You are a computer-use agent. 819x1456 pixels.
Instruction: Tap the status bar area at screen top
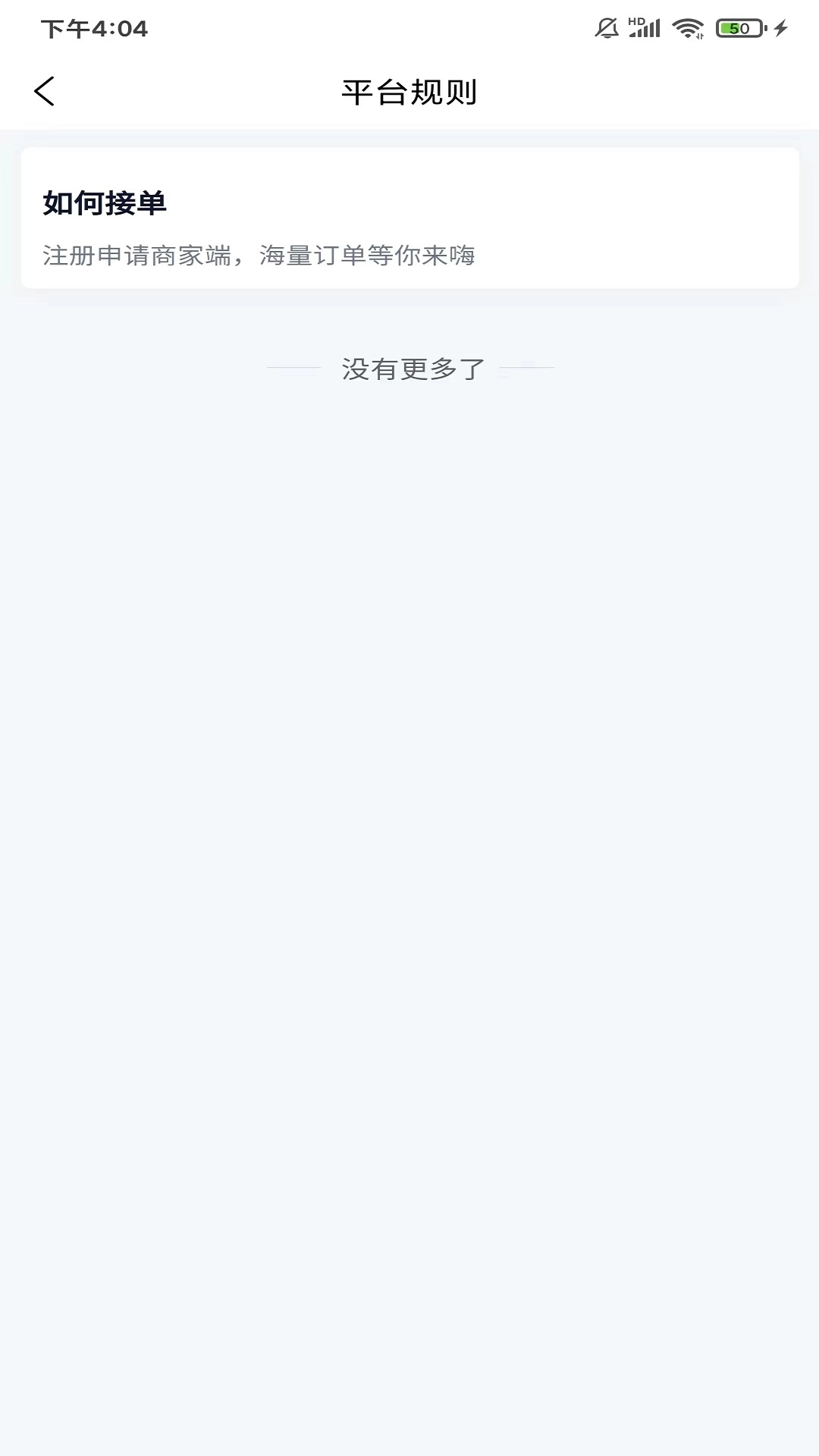click(x=409, y=29)
